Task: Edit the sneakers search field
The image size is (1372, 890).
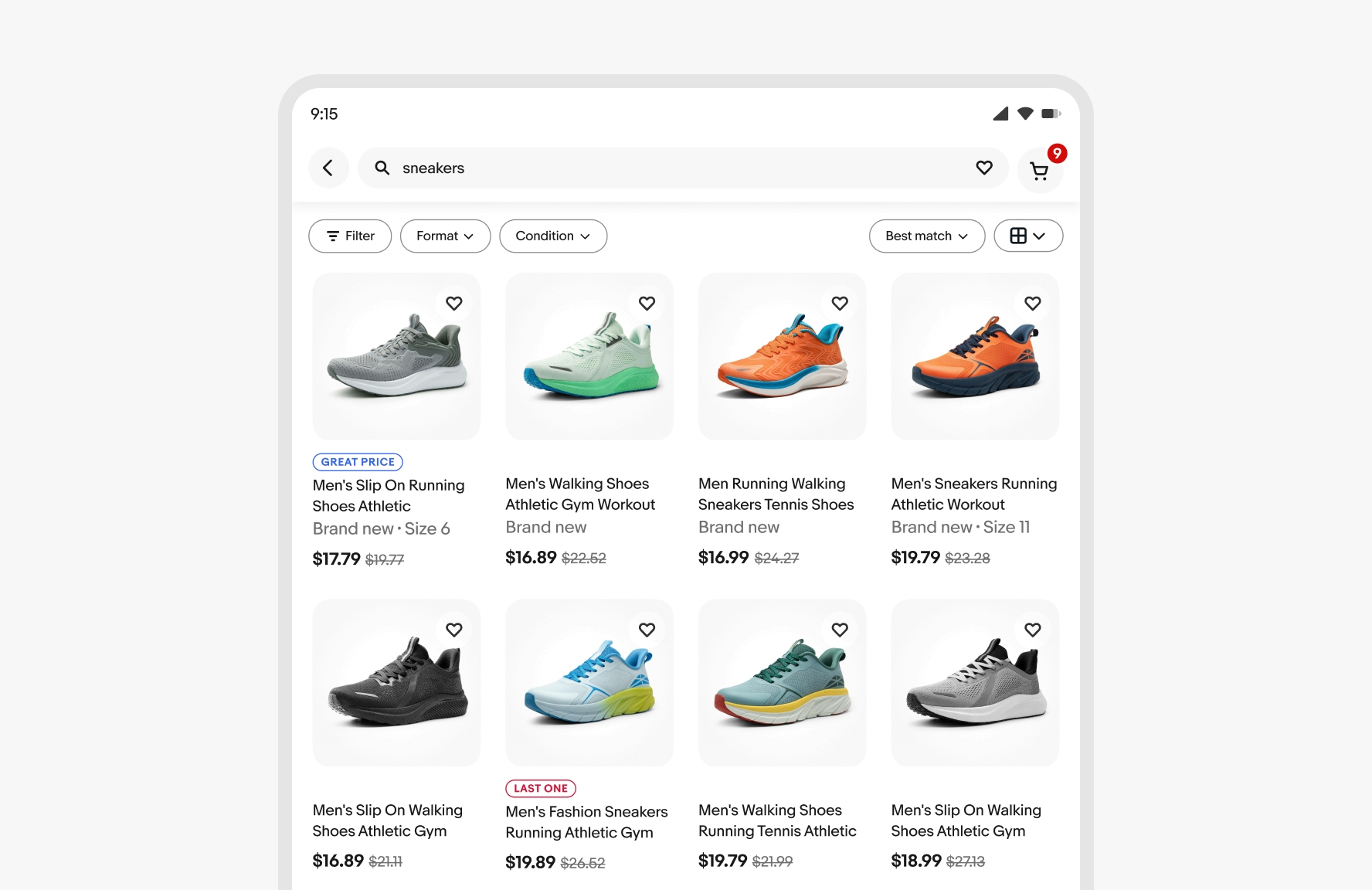Action: click(x=664, y=168)
